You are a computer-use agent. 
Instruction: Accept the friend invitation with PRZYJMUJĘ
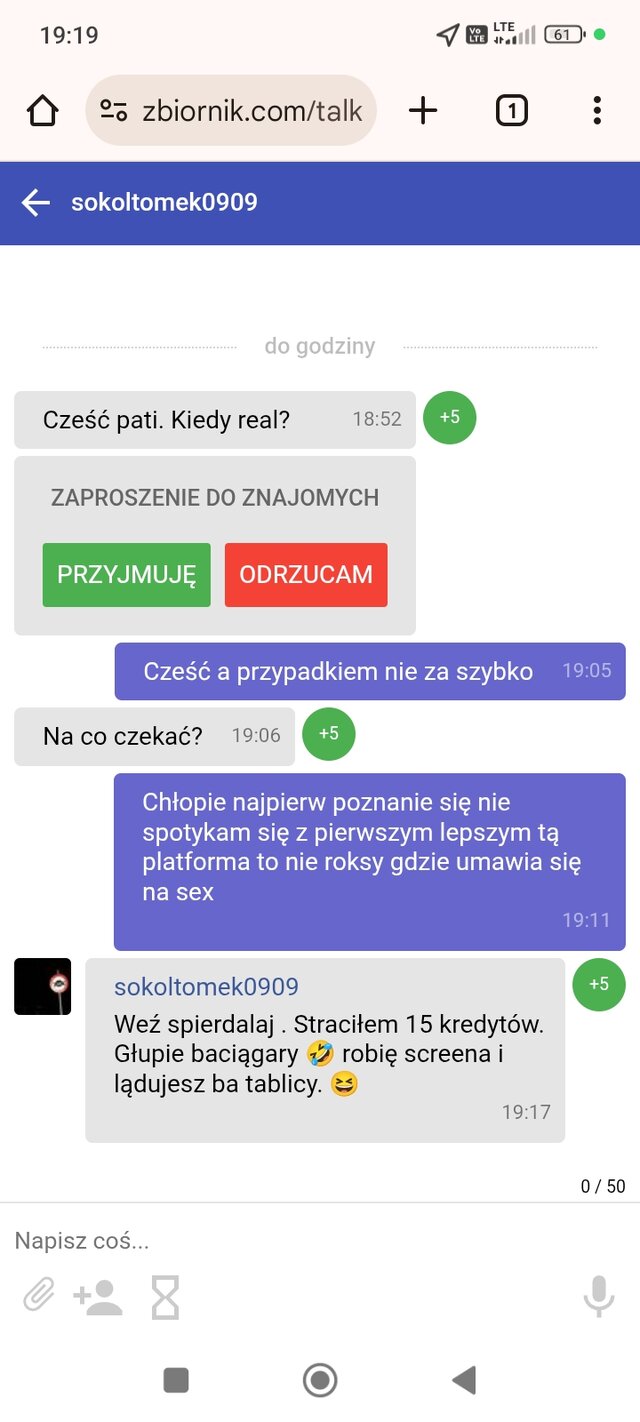point(127,575)
